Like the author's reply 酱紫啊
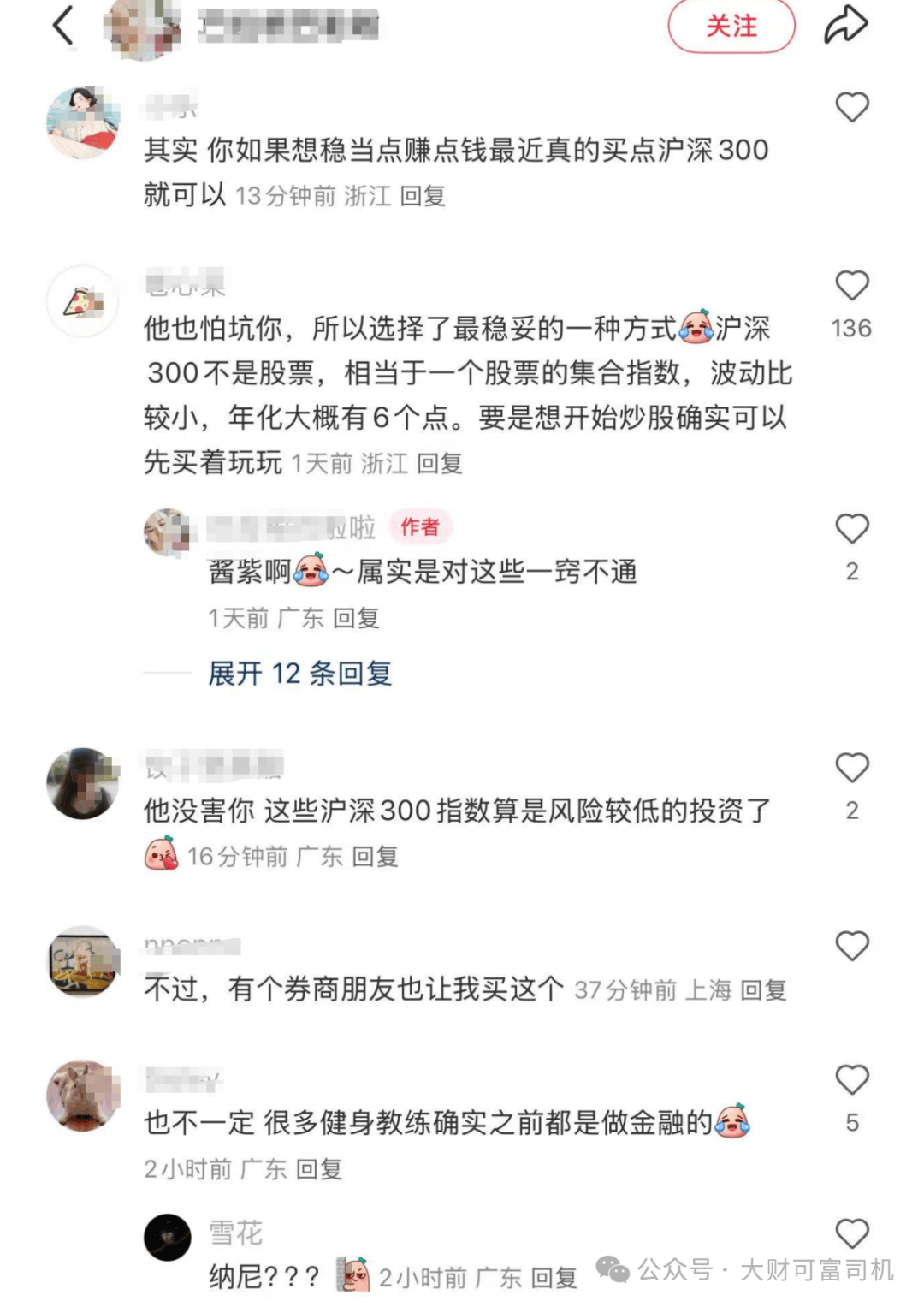This screenshot has width=924, height=1307. point(851,529)
